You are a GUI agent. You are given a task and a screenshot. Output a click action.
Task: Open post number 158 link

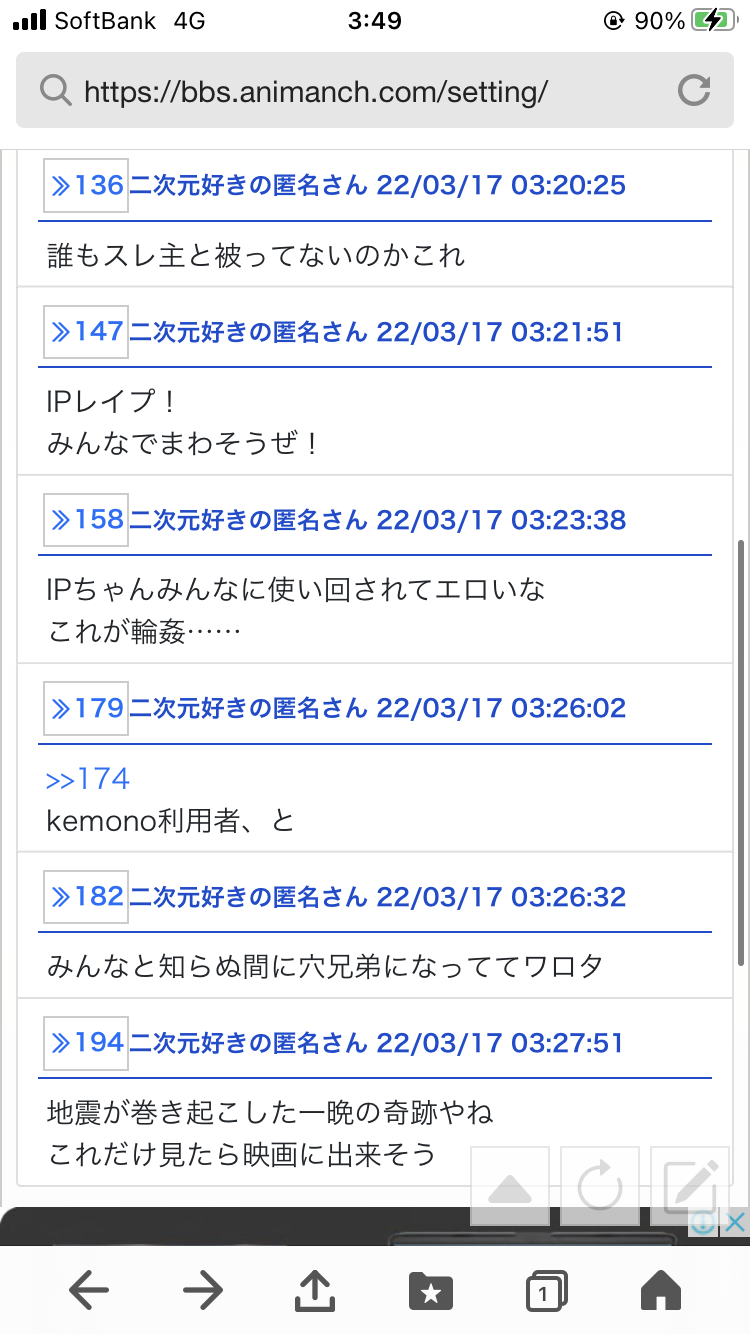coord(86,520)
